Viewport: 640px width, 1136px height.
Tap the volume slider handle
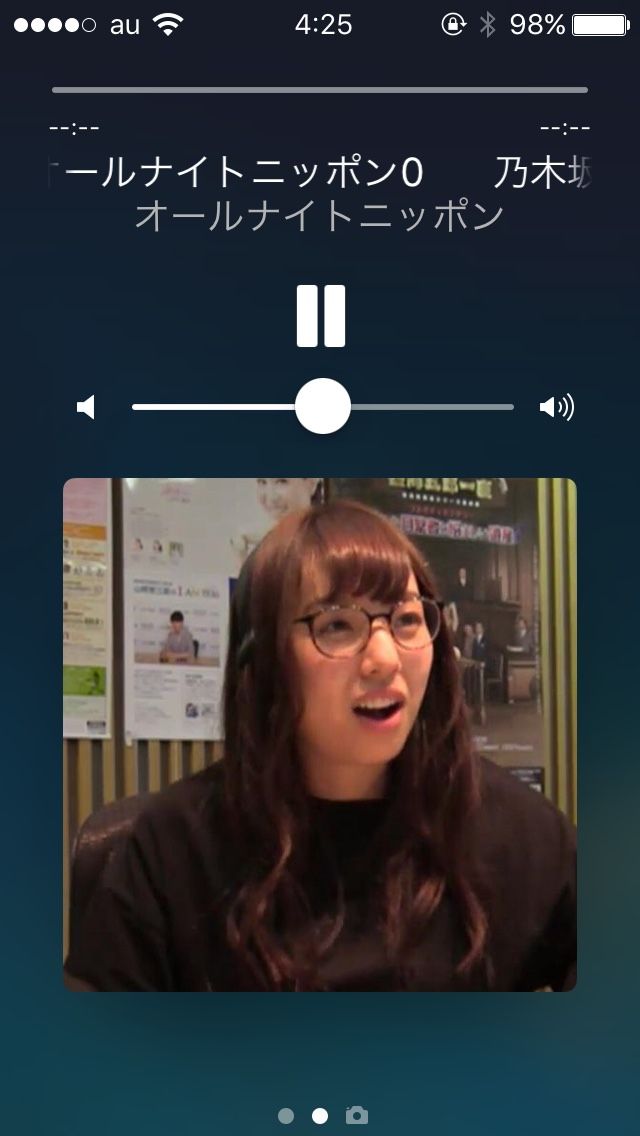point(323,406)
